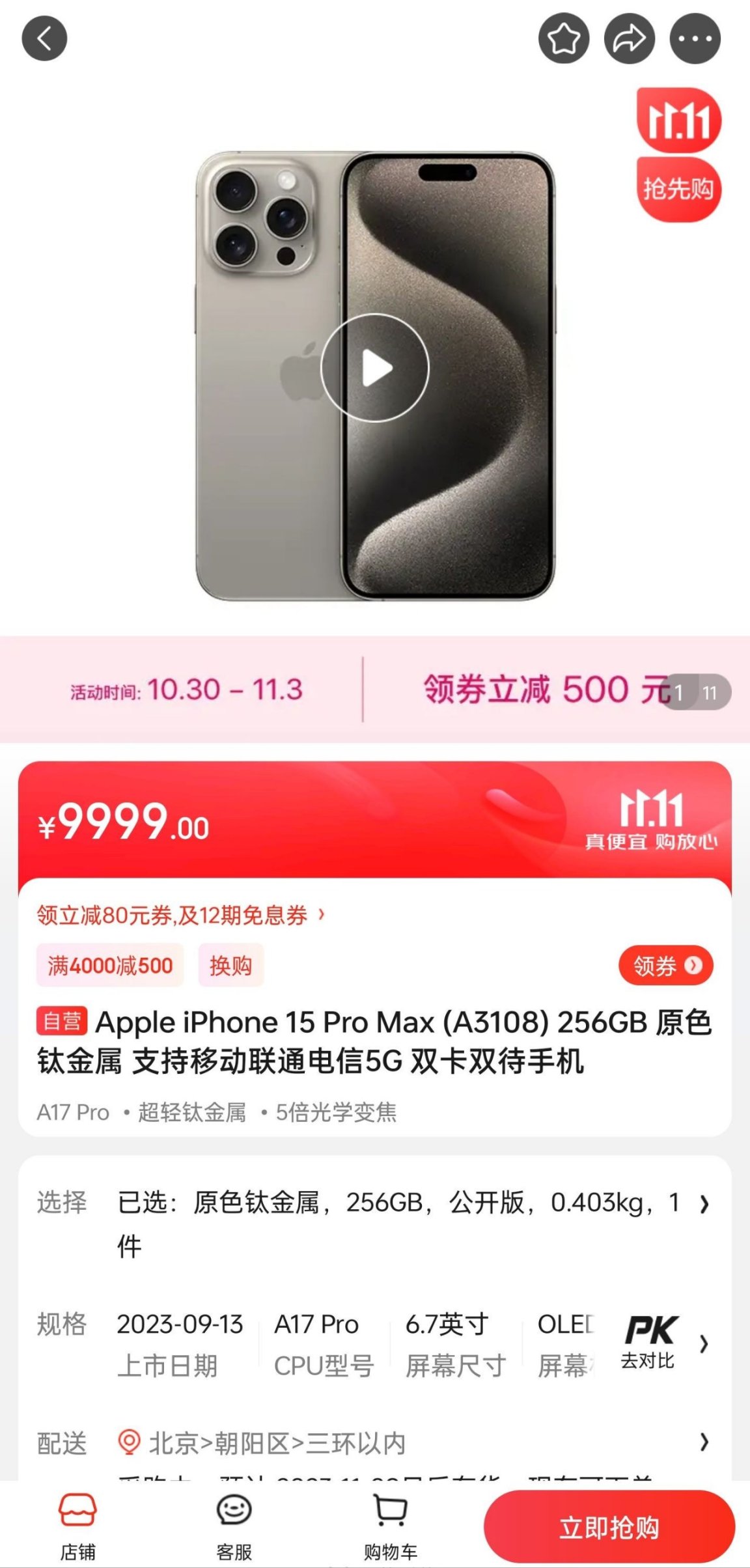Add this product to favorites

(564, 39)
